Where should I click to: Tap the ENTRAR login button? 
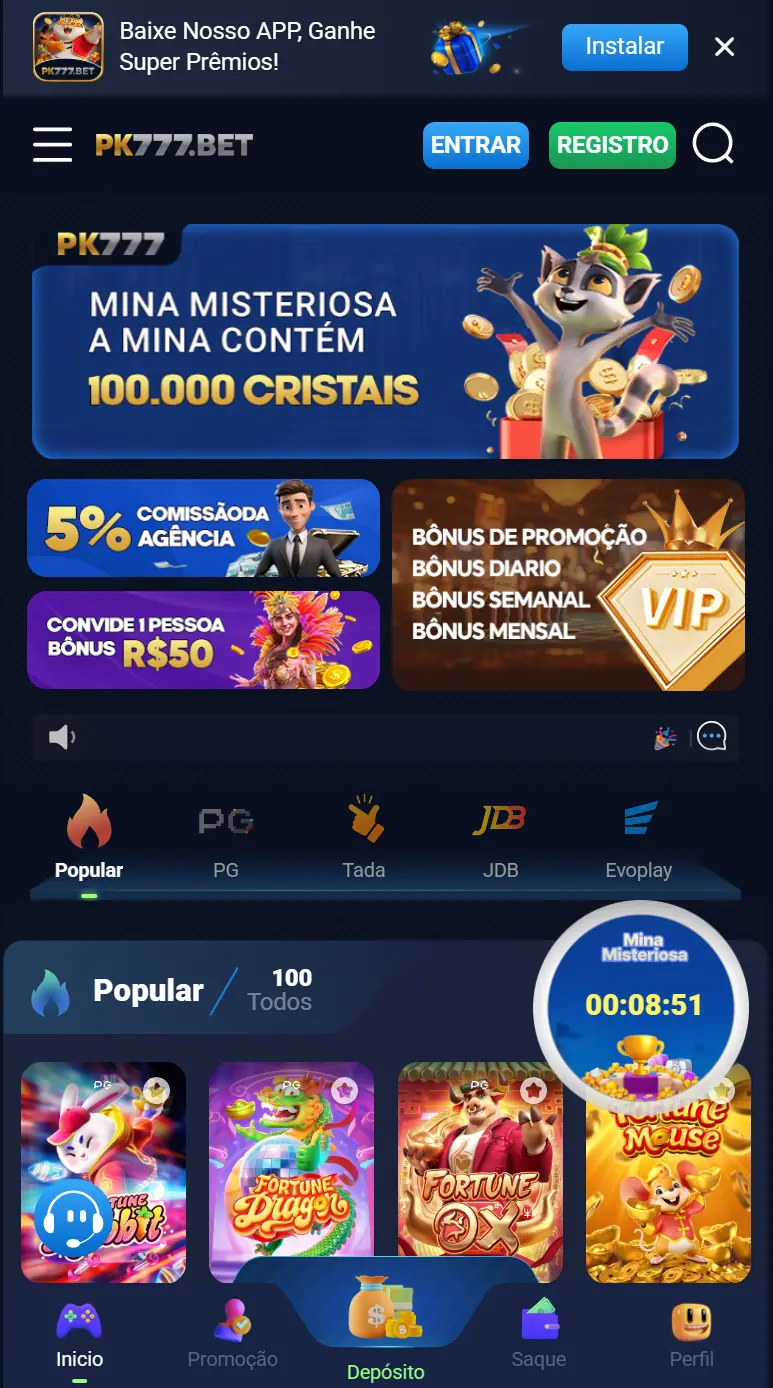475,145
